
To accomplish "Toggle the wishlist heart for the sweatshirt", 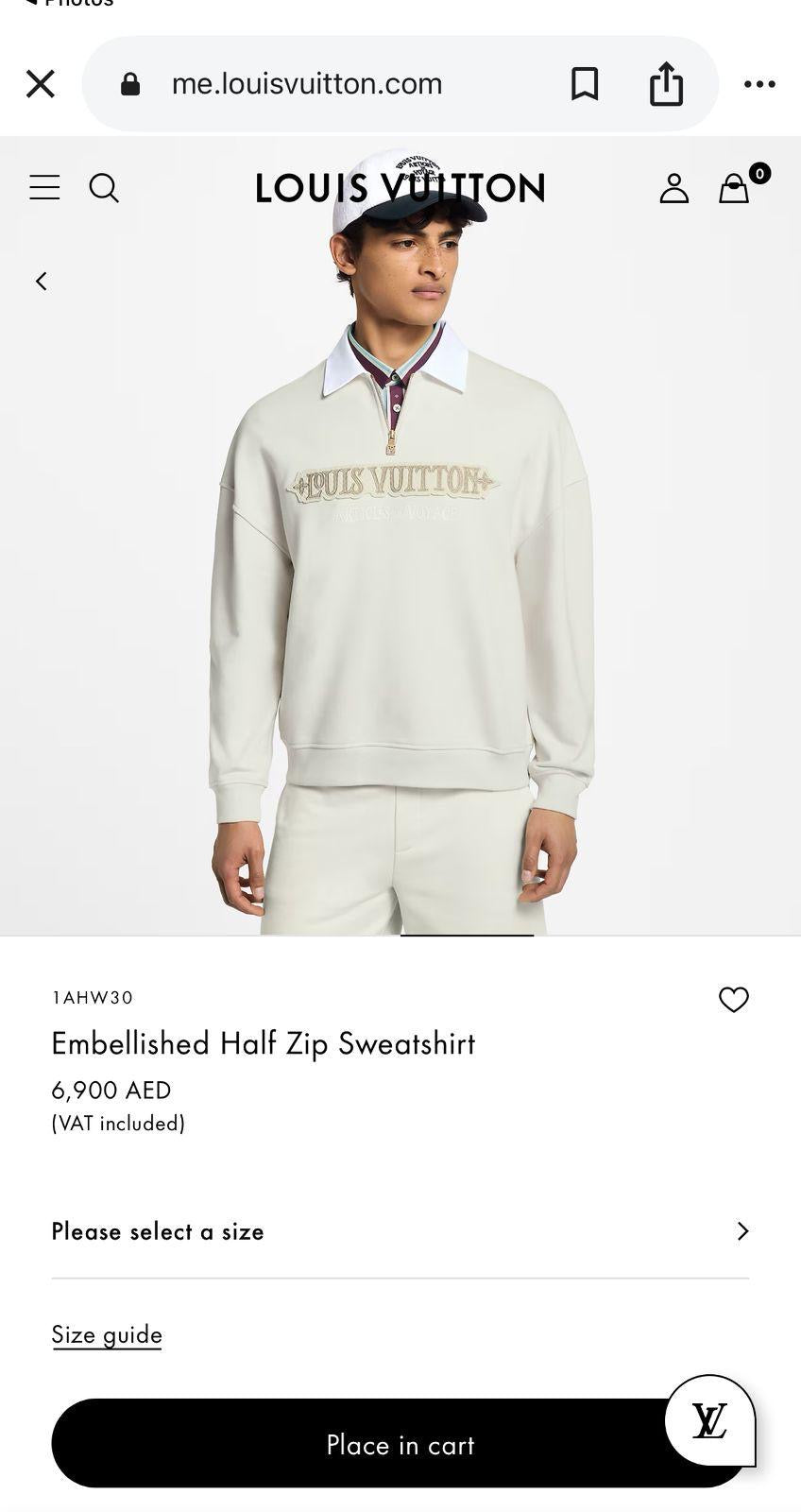I will click(734, 999).
